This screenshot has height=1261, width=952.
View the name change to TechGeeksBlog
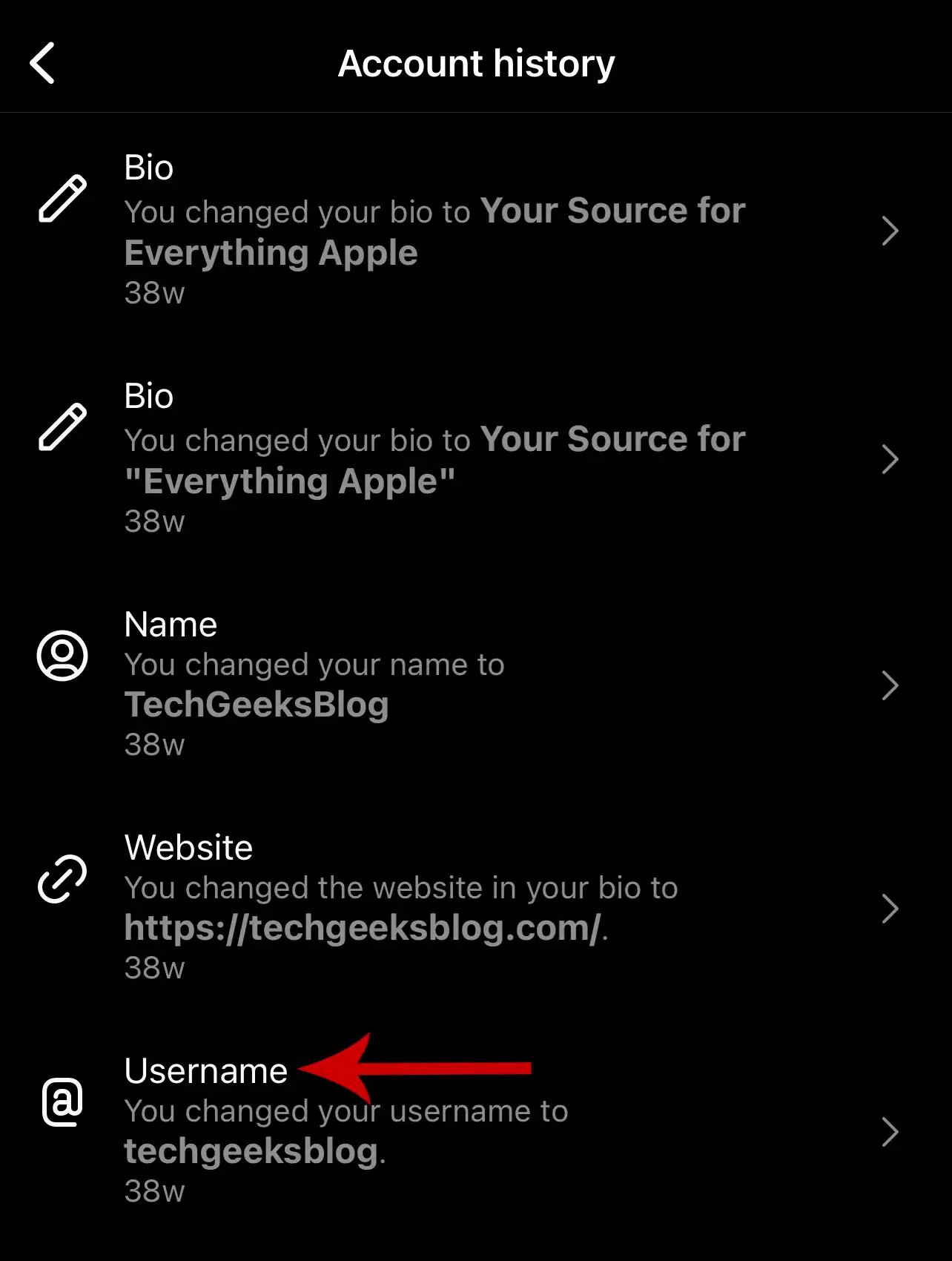point(475,684)
